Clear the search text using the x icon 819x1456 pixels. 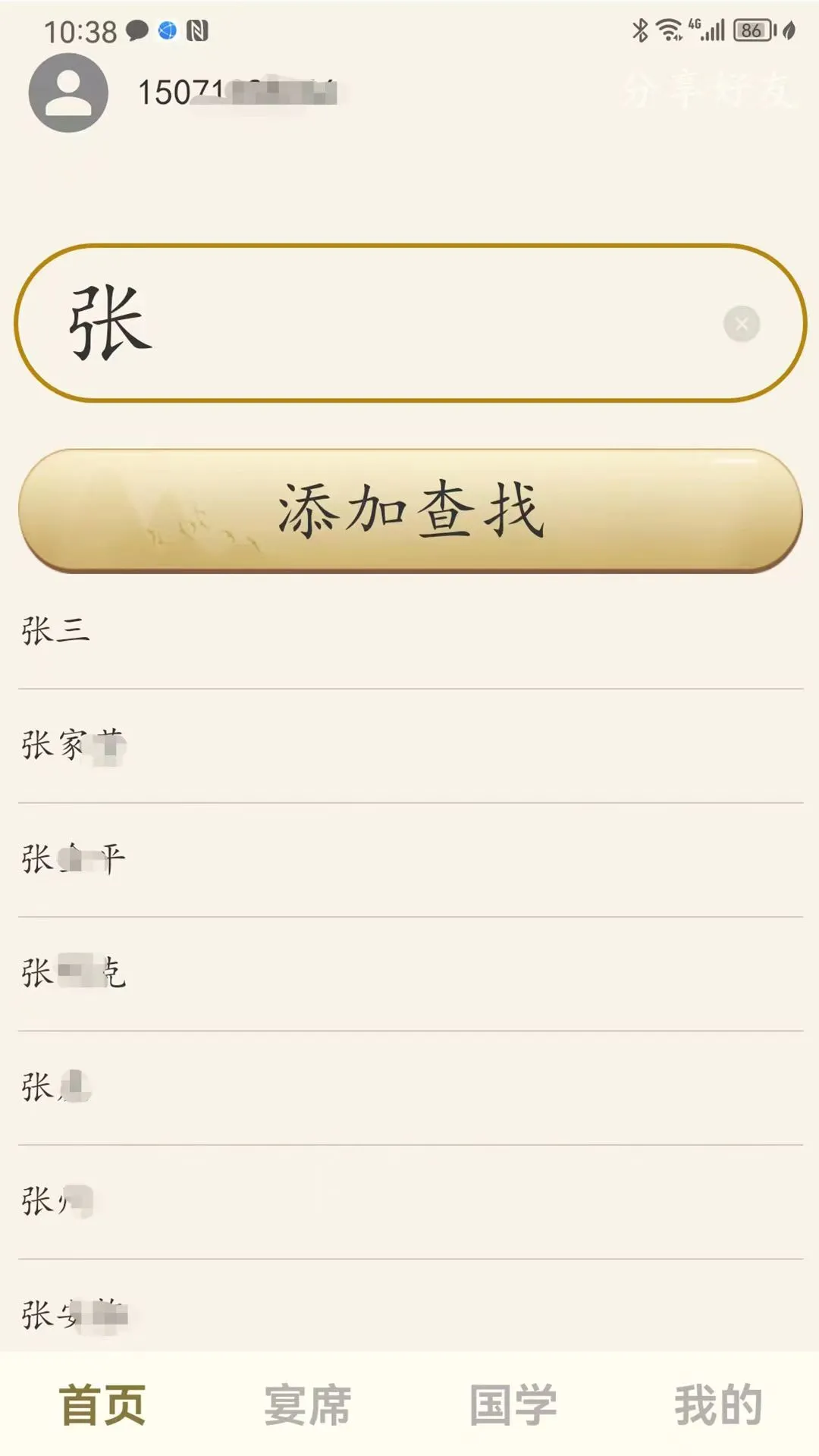741,324
